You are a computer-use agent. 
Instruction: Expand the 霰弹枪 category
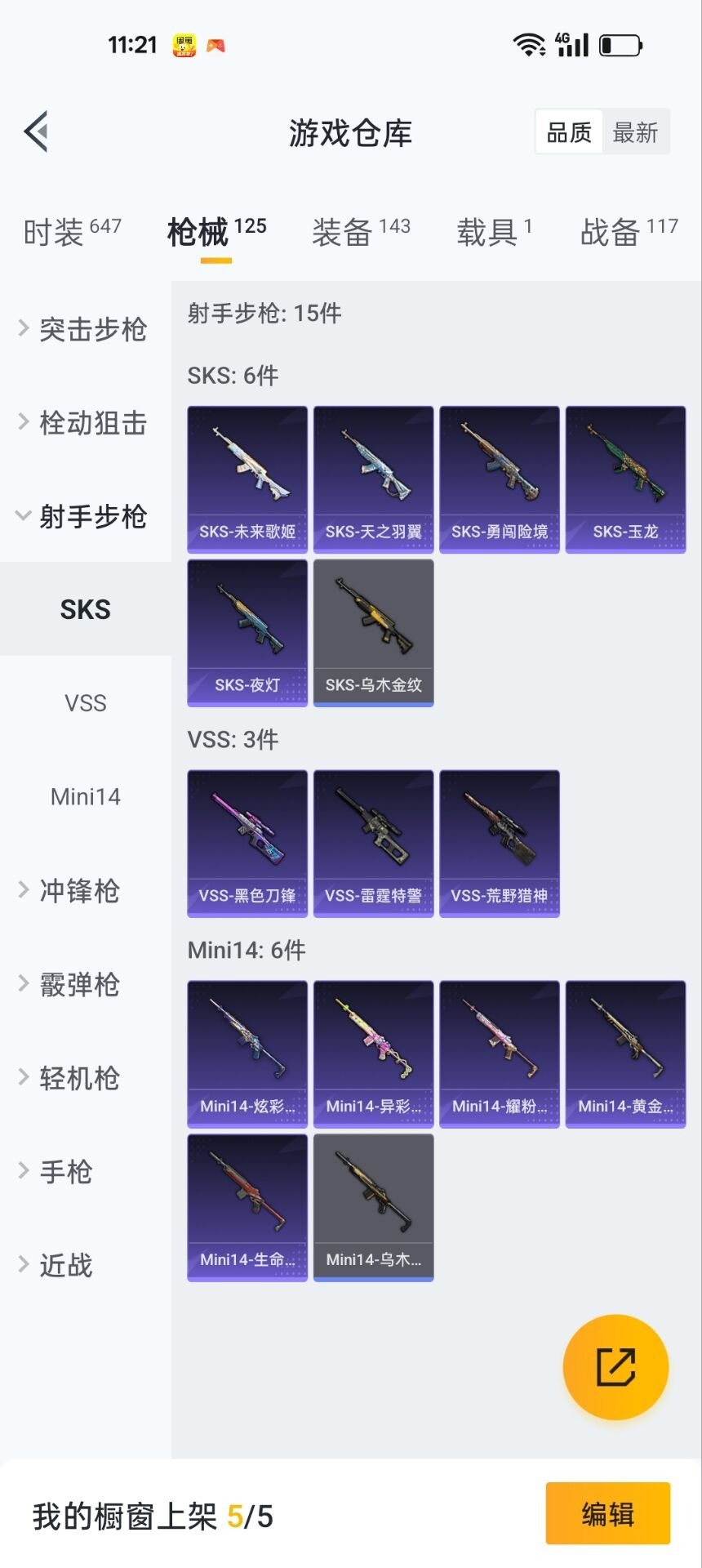(x=73, y=984)
